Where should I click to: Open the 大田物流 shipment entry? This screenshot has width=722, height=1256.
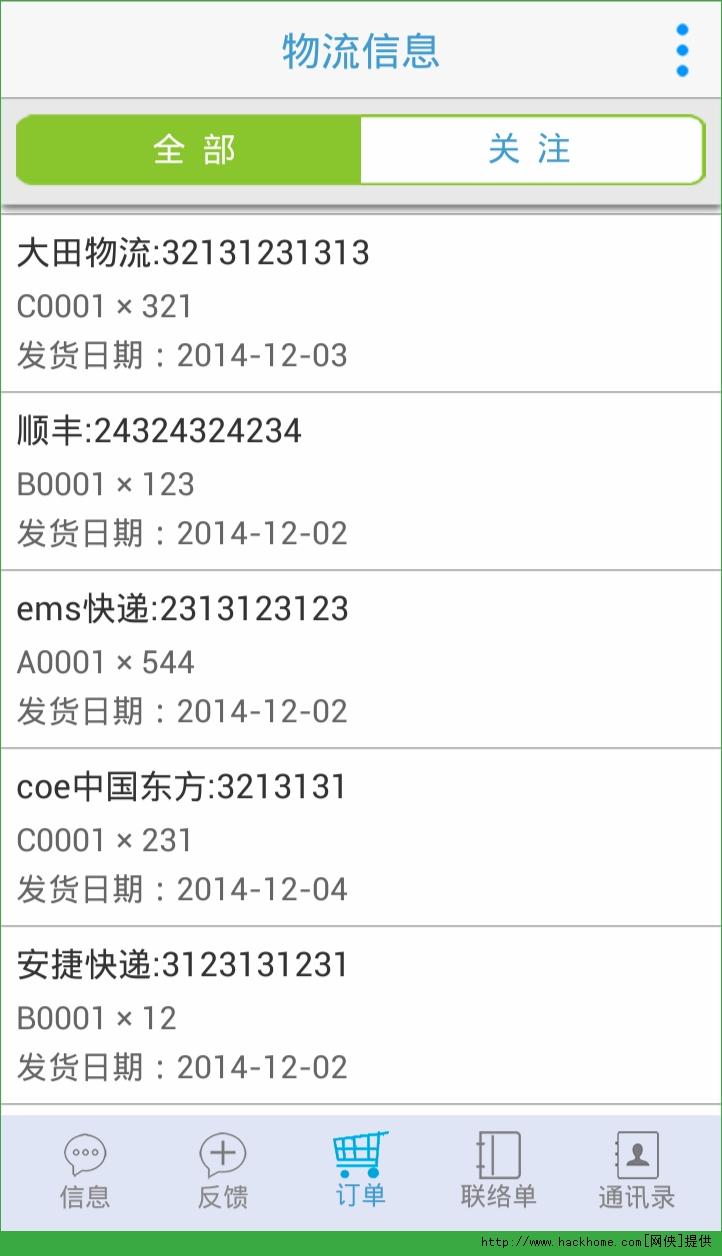(360, 304)
